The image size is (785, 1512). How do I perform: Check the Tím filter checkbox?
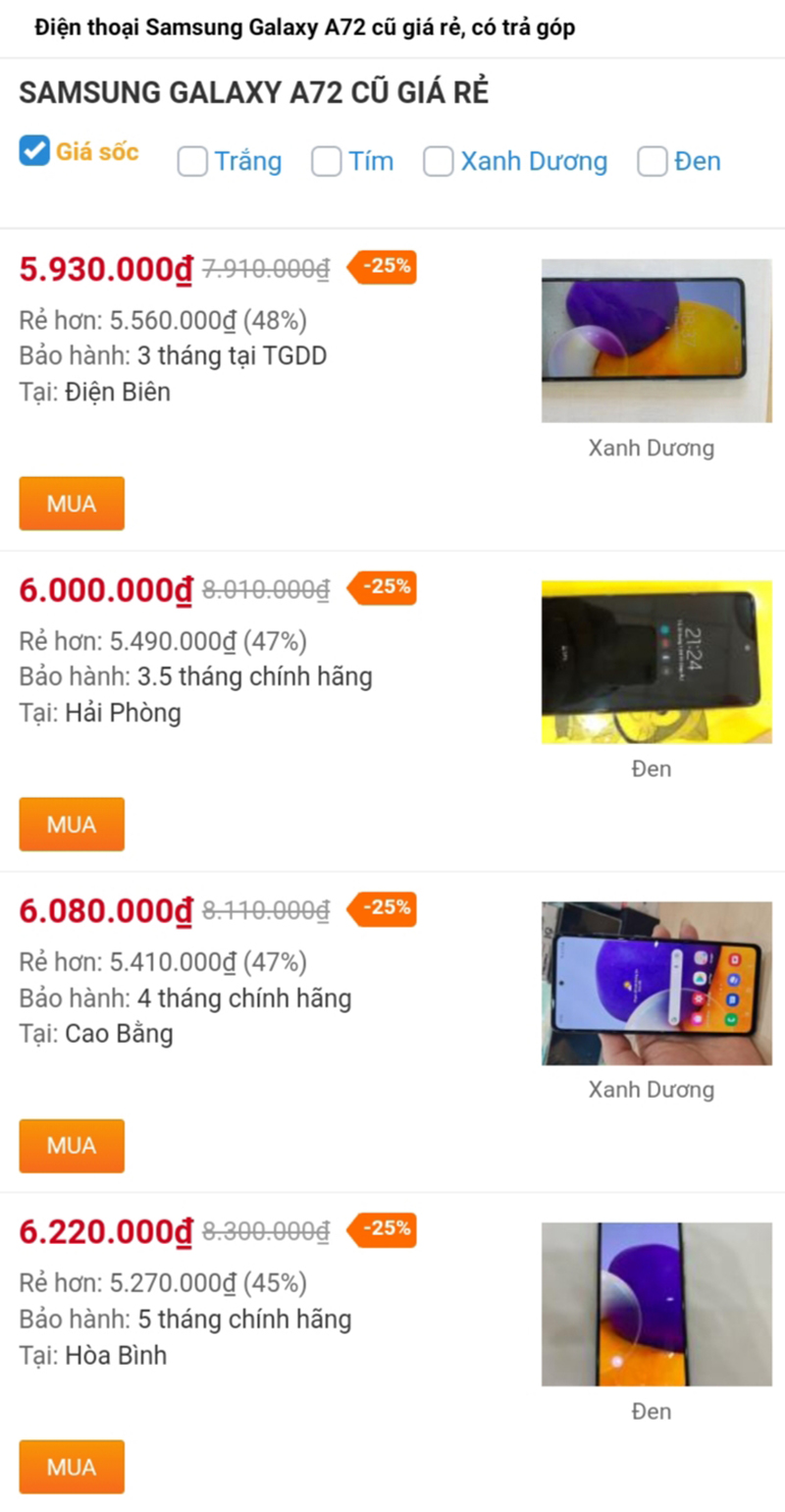tap(326, 161)
